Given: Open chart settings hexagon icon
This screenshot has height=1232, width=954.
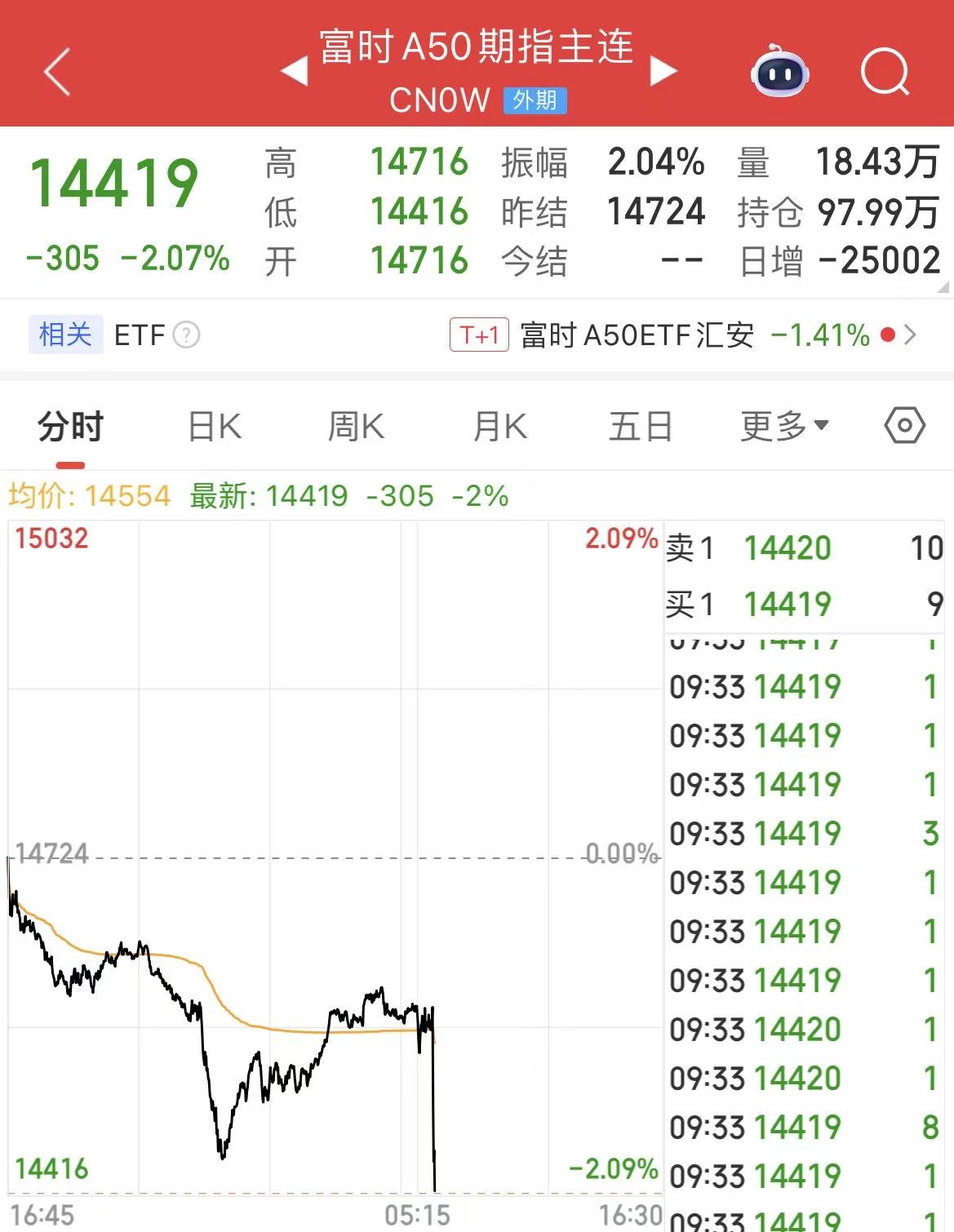Looking at the screenshot, I should pyautogui.click(x=904, y=425).
